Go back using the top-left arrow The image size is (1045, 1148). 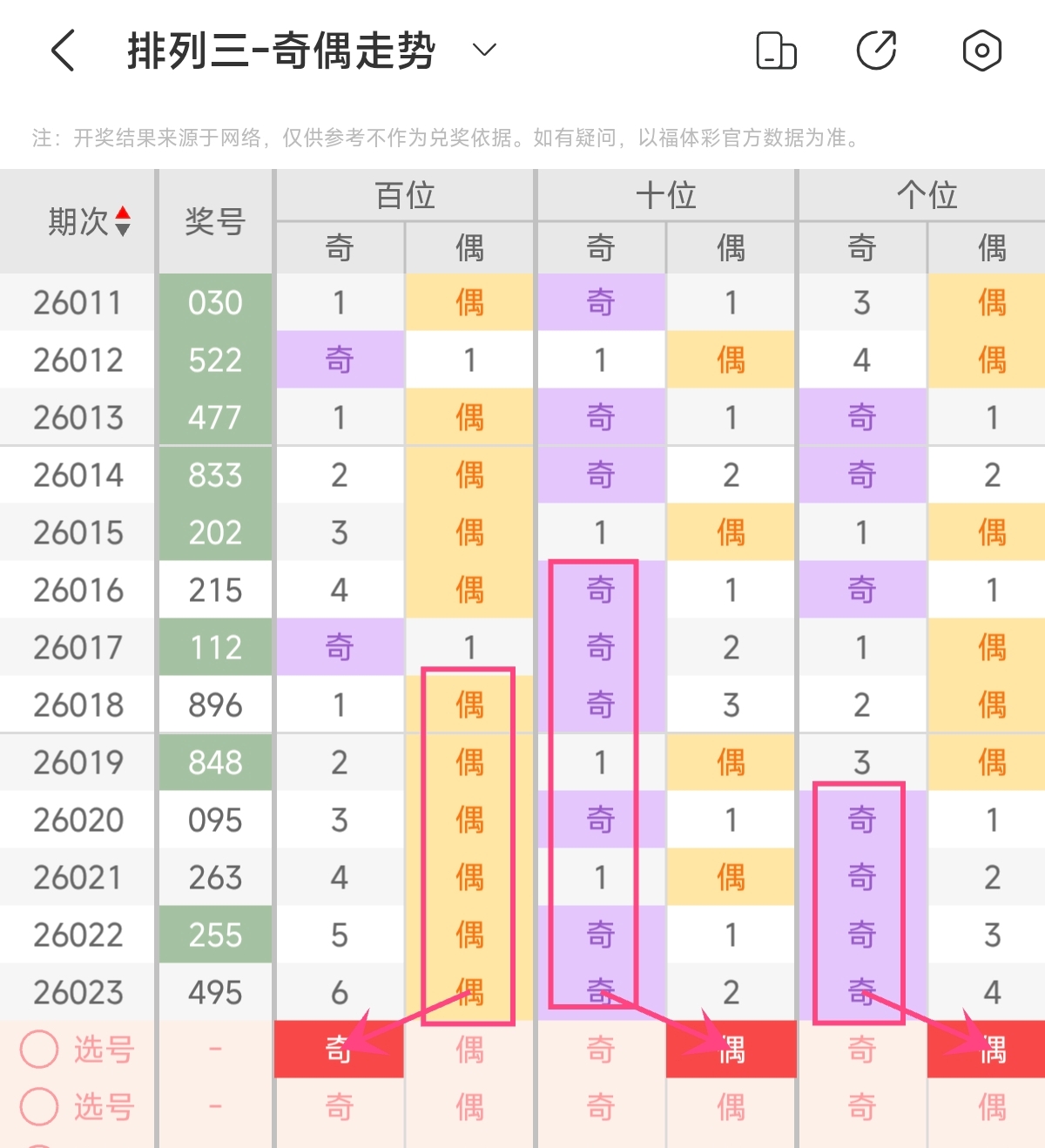click(63, 51)
